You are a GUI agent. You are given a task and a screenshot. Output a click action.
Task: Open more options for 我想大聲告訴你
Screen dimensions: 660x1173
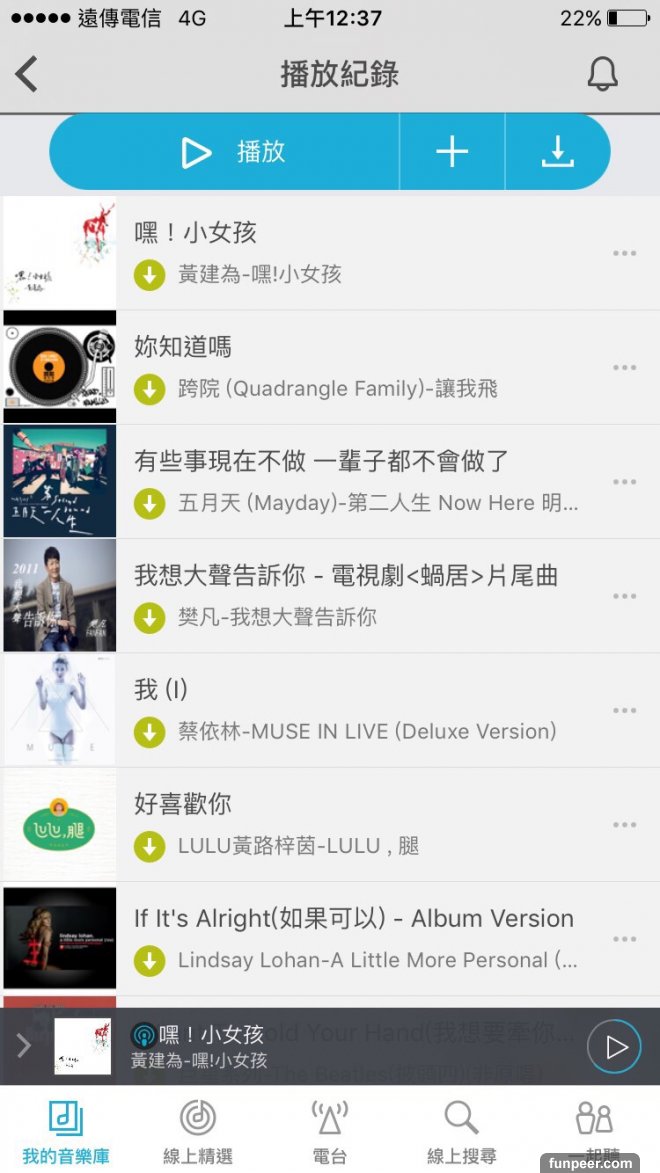[x=625, y=596]
